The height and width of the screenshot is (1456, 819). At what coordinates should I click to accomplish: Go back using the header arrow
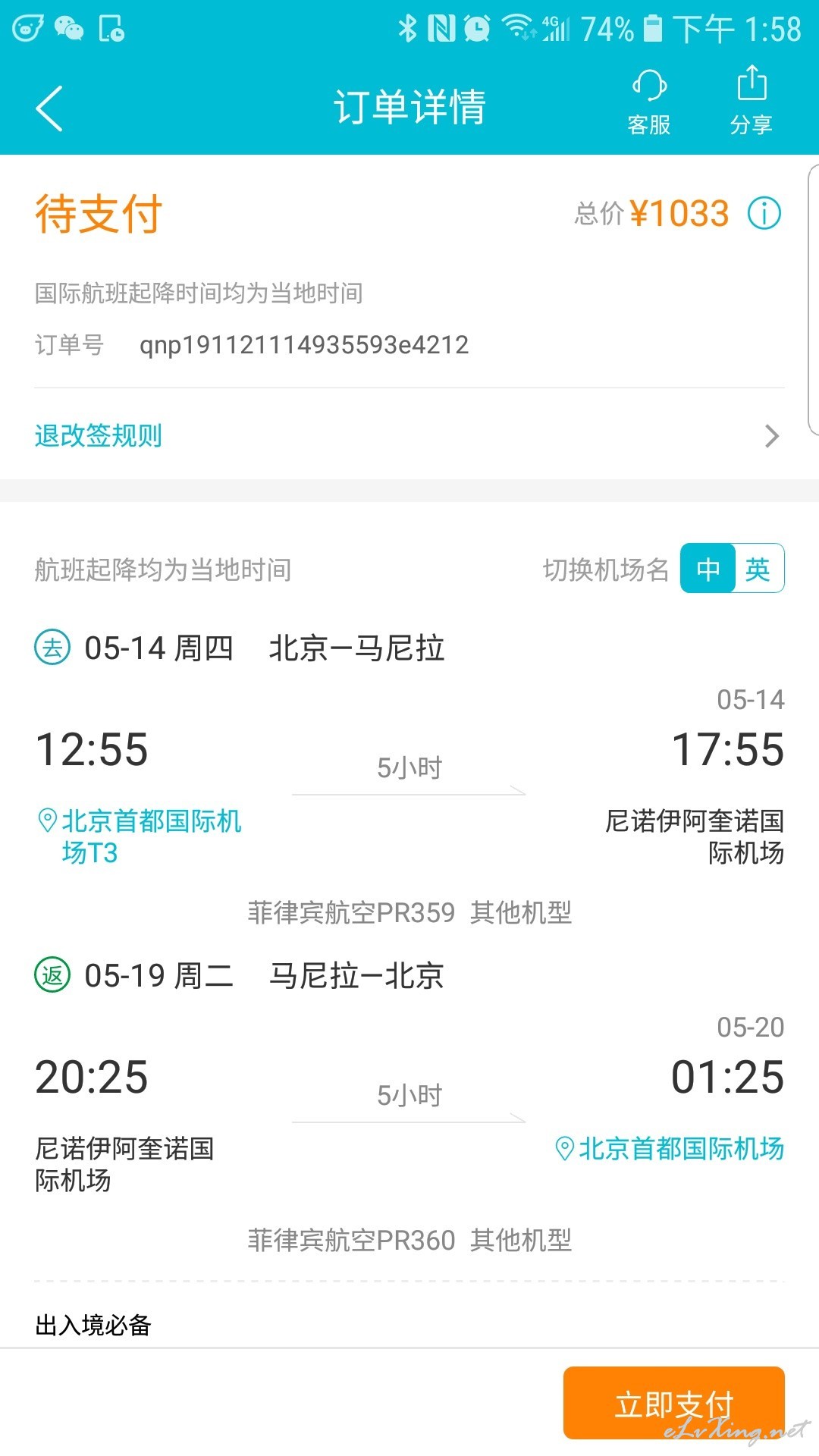pos(49,108)
